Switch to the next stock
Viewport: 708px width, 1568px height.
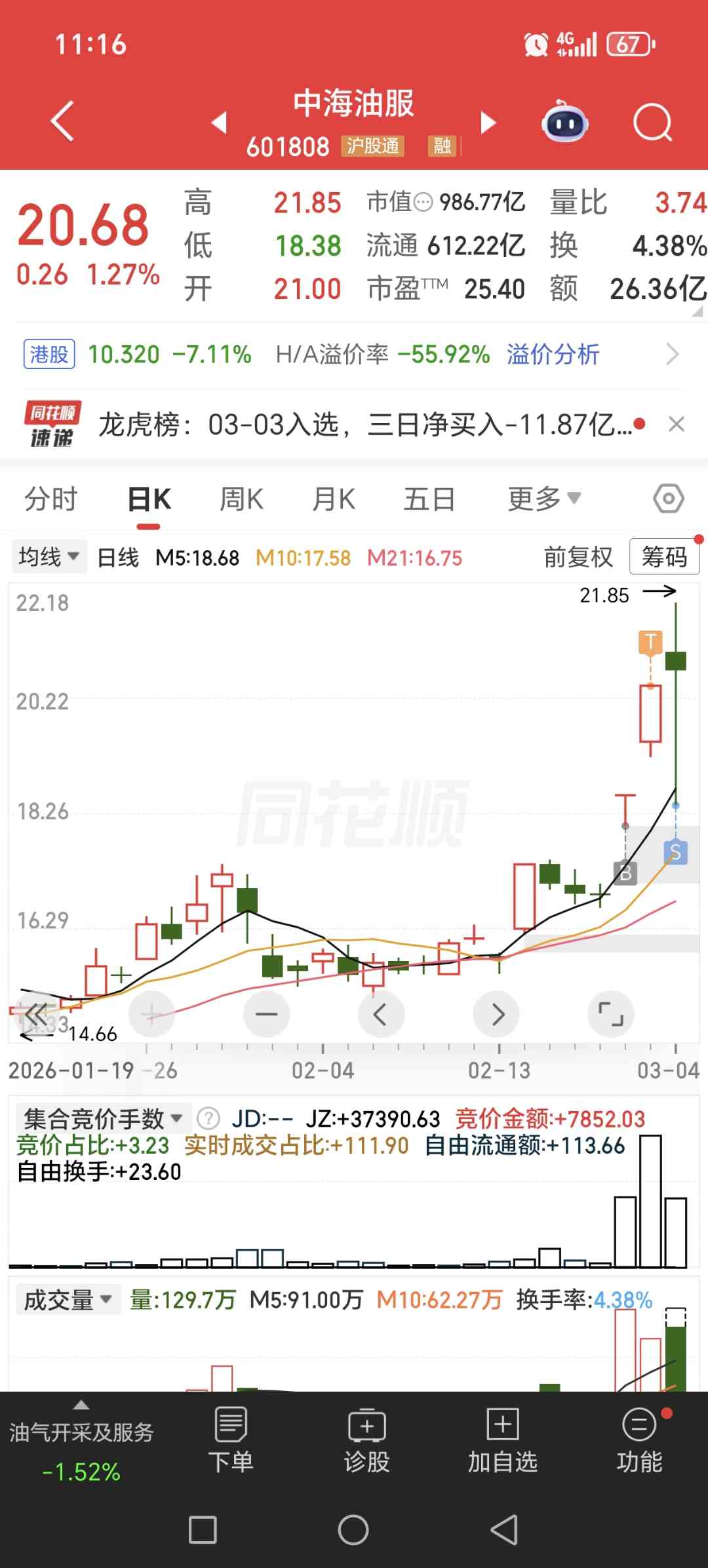coord(488,122)
